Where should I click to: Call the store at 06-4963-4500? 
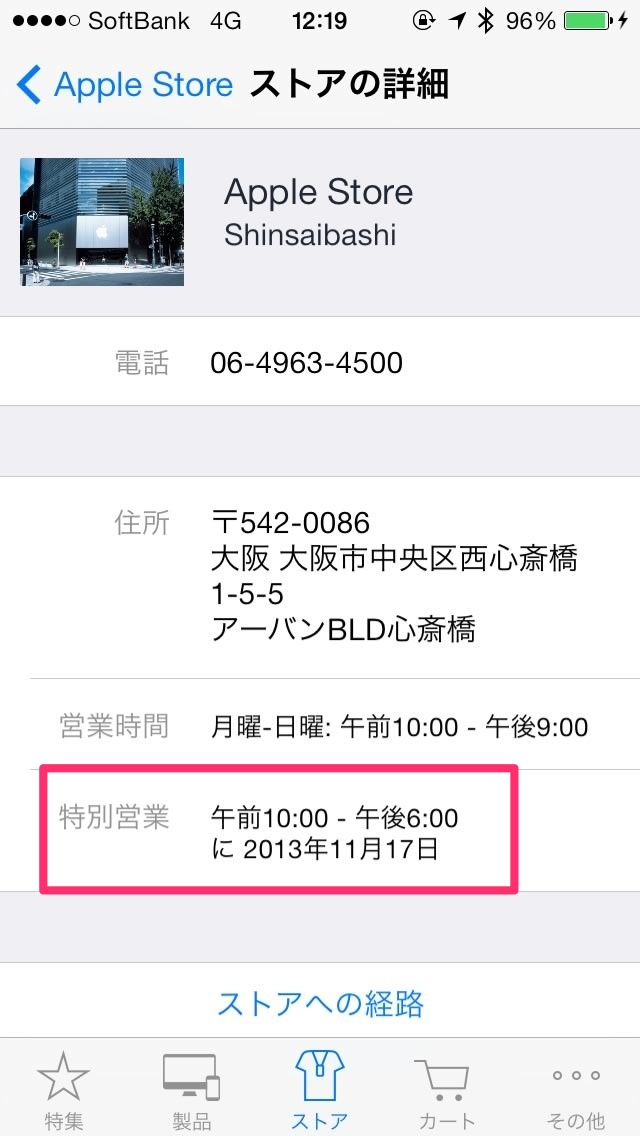(x=306, y=362)
